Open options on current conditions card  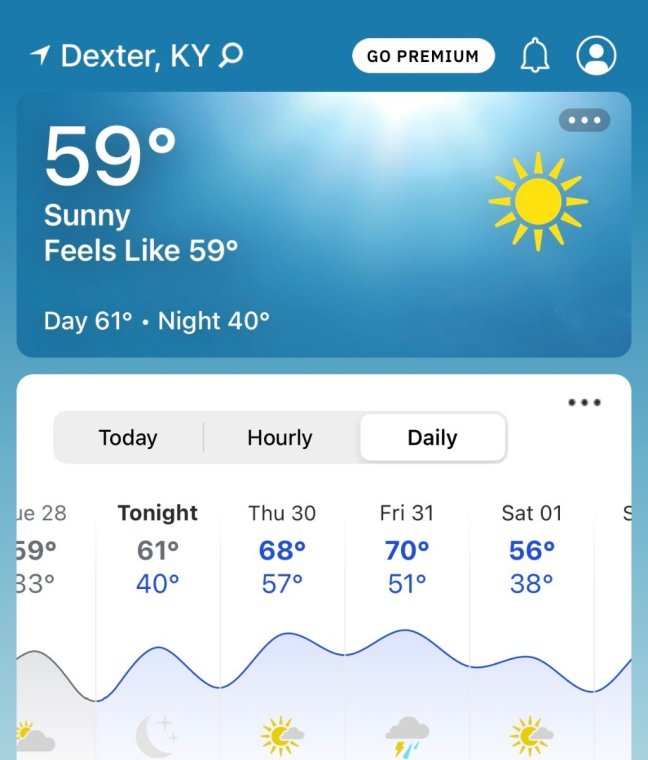click(584, 121)
